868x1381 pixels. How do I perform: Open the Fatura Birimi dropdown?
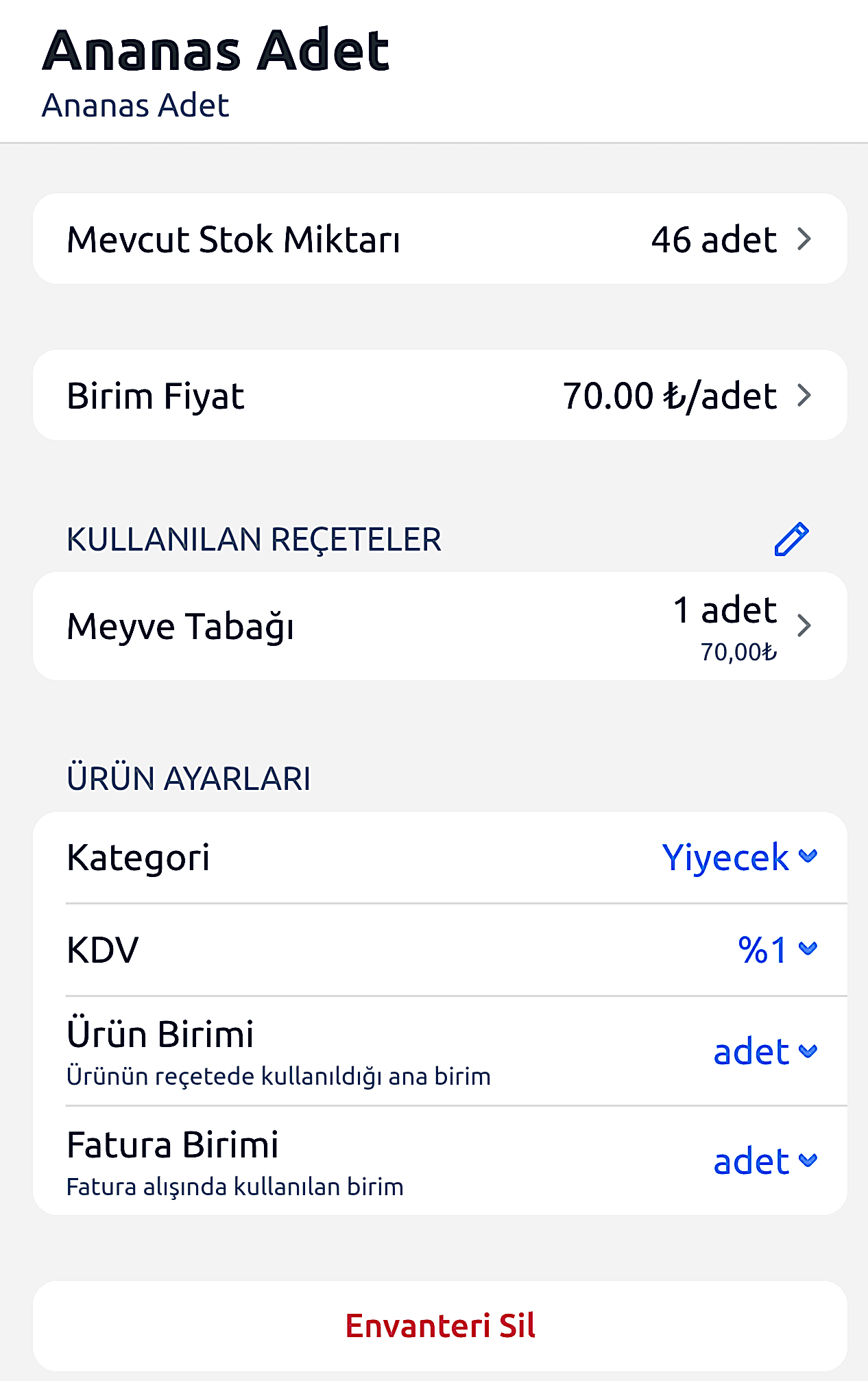pyautogui.click(x=764, y=1161)
